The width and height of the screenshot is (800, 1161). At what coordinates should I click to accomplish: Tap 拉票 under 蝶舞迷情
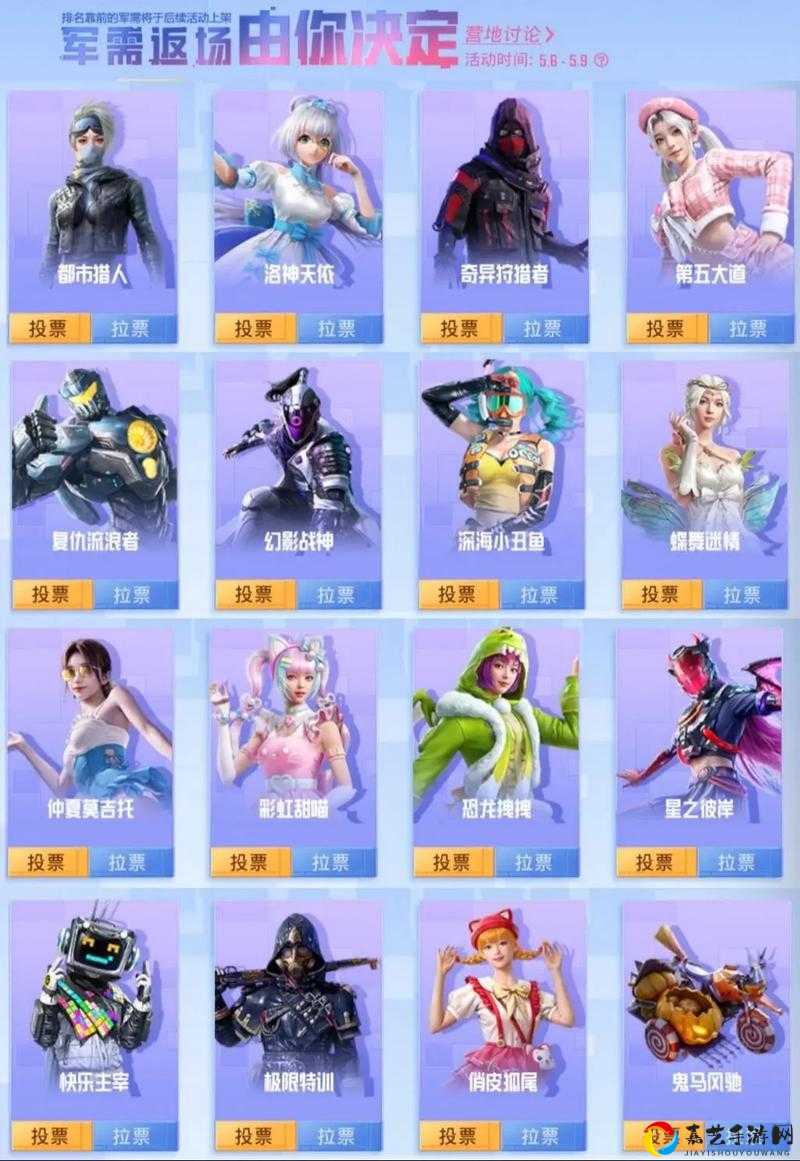(x=744, y=594)
